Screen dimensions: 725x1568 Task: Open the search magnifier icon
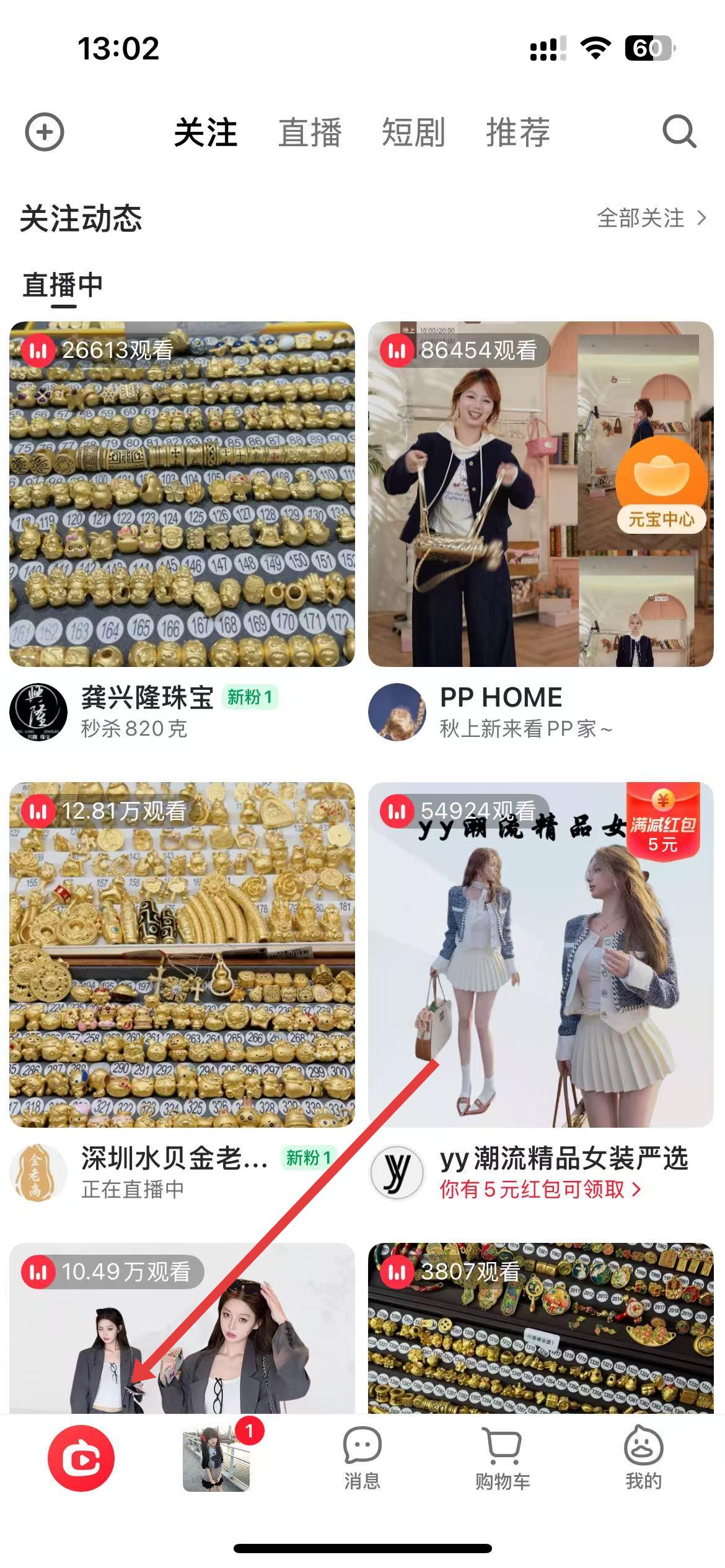click(679, 132)
